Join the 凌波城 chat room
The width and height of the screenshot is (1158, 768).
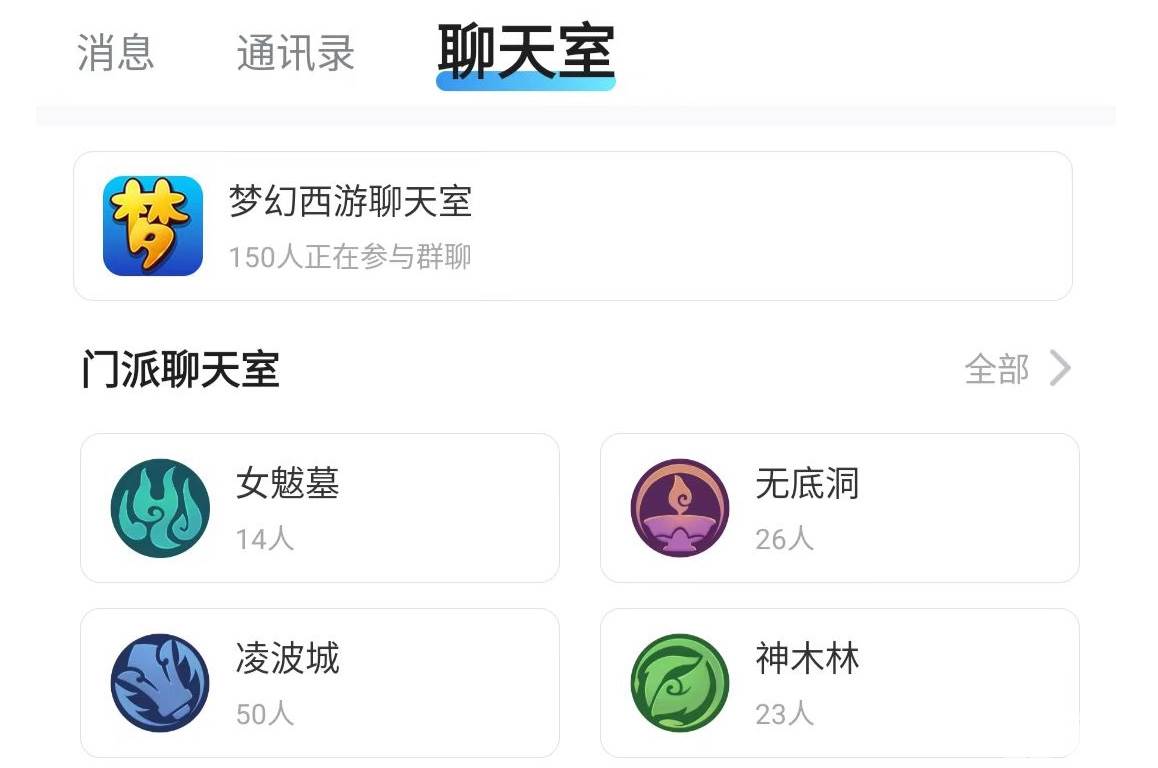tap(319, 683)
